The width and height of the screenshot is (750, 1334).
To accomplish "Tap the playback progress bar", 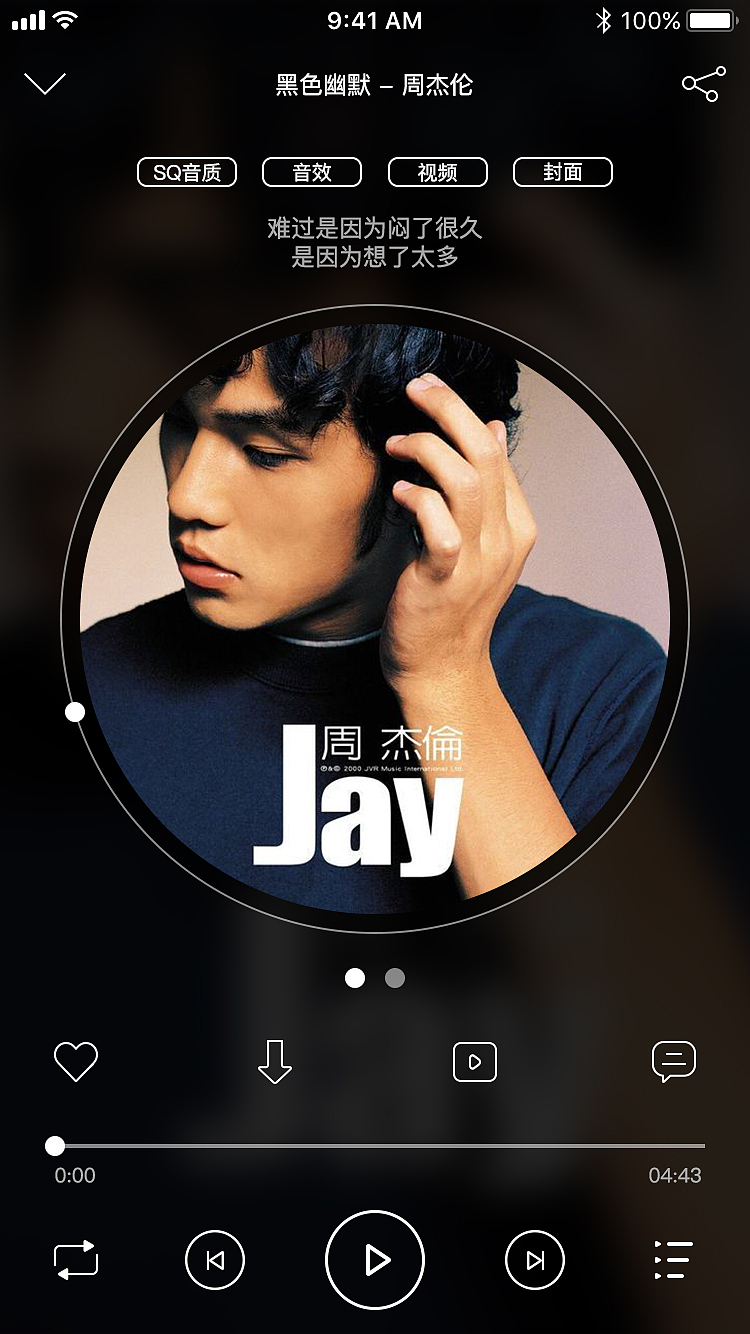I will [x=380, y=1146].
